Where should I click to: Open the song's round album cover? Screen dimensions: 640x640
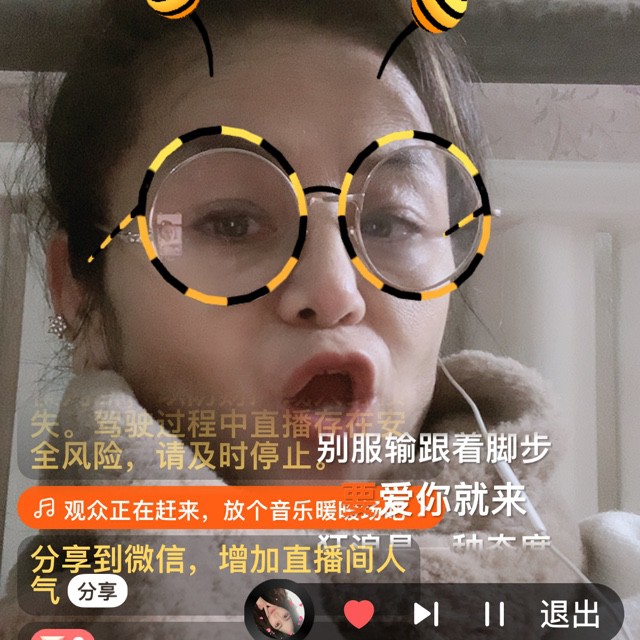279,610
